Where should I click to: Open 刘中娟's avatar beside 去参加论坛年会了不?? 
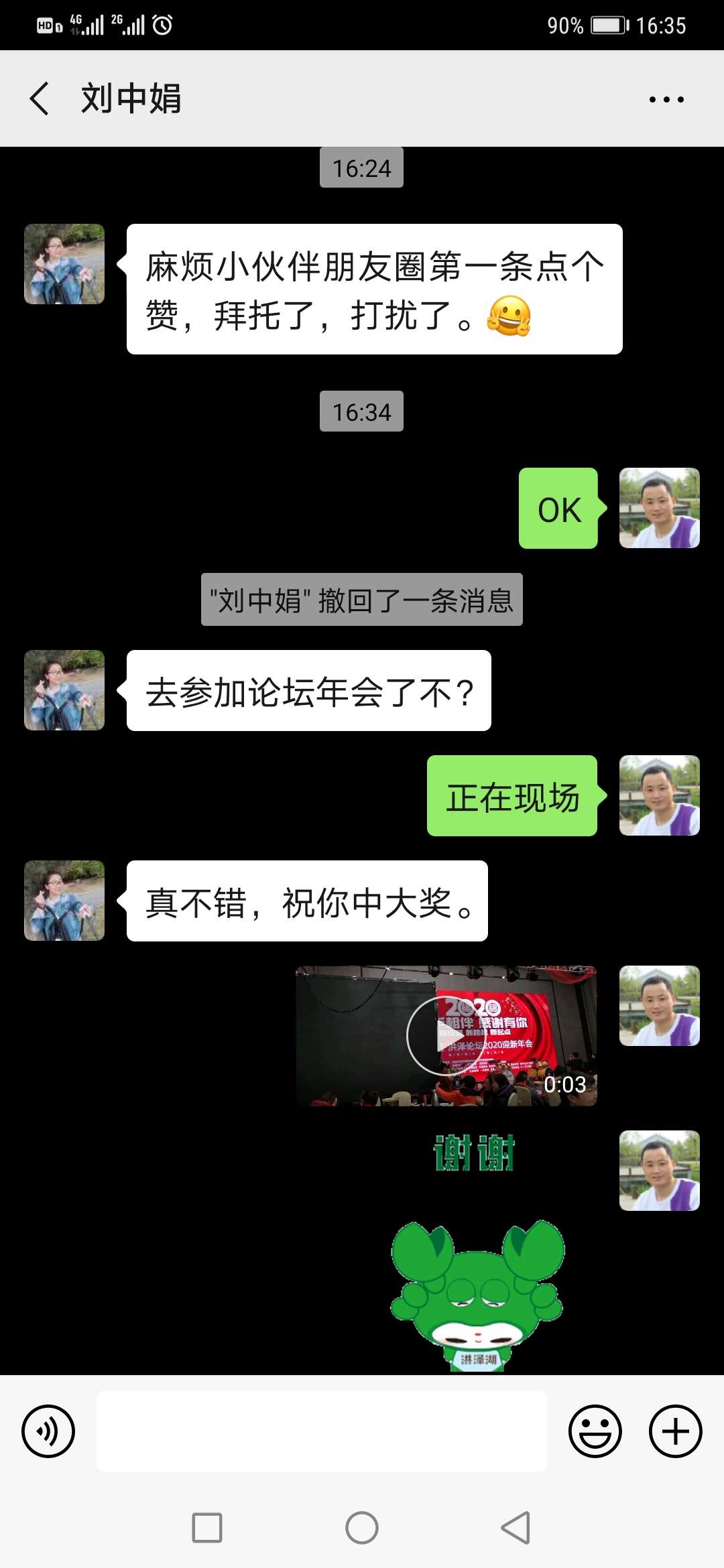tap(64, 690)
